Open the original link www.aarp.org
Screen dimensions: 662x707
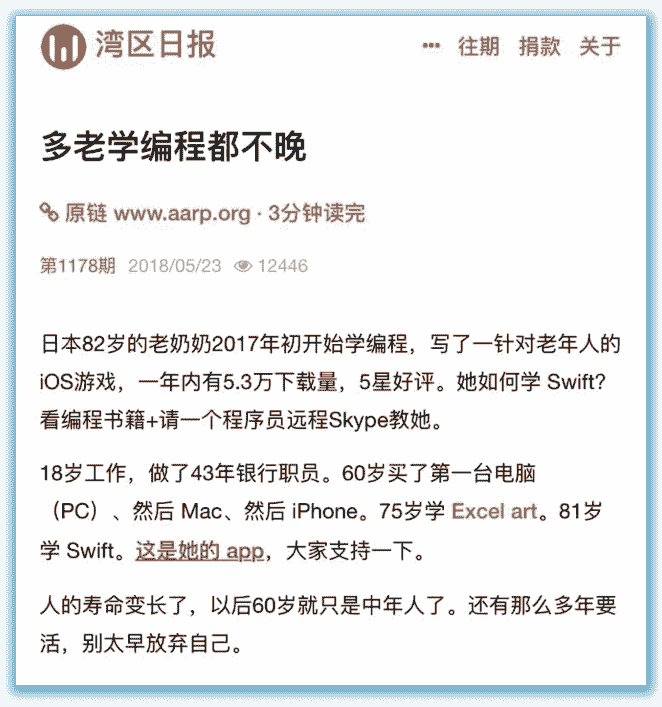(181, 212)
